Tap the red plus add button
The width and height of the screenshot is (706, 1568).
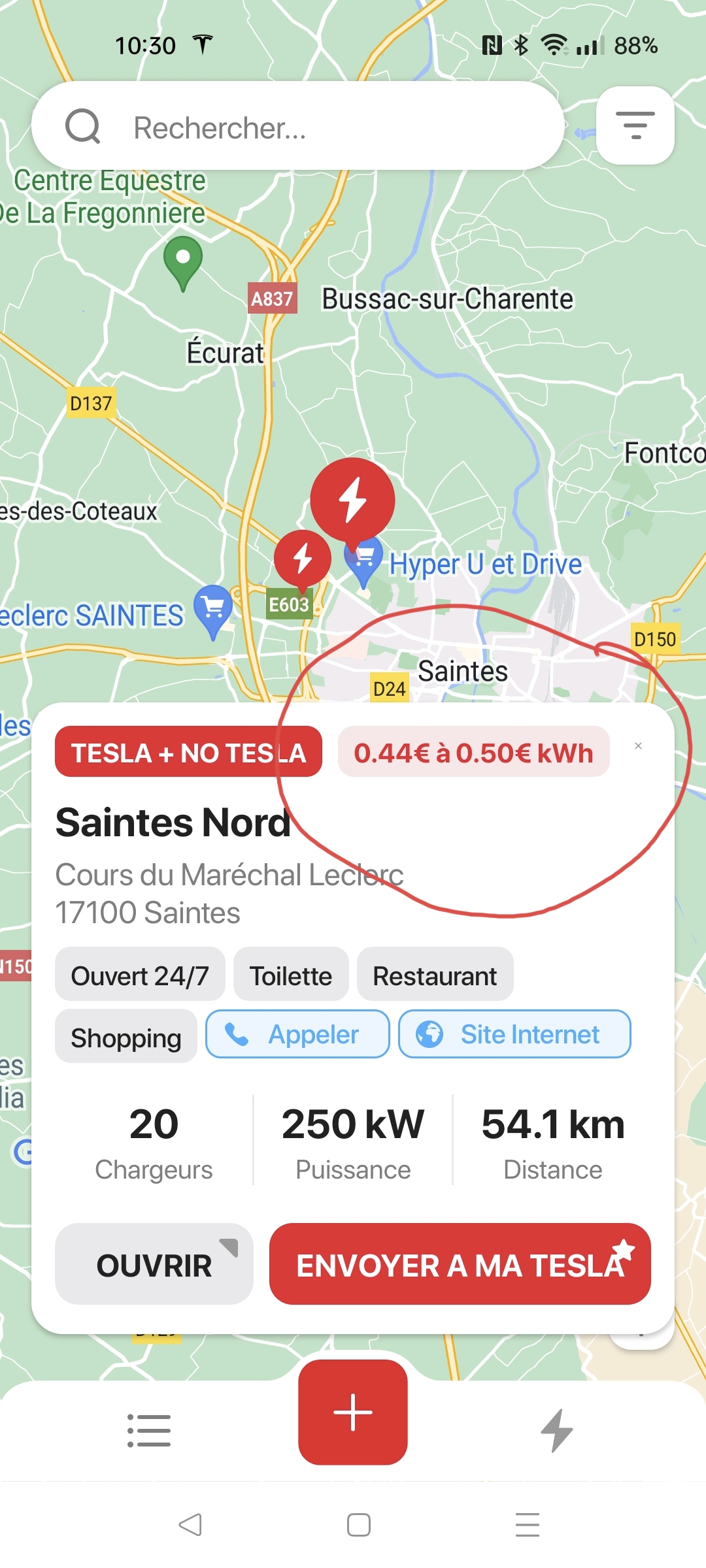pyautogui.click(x=353, y=1412)
